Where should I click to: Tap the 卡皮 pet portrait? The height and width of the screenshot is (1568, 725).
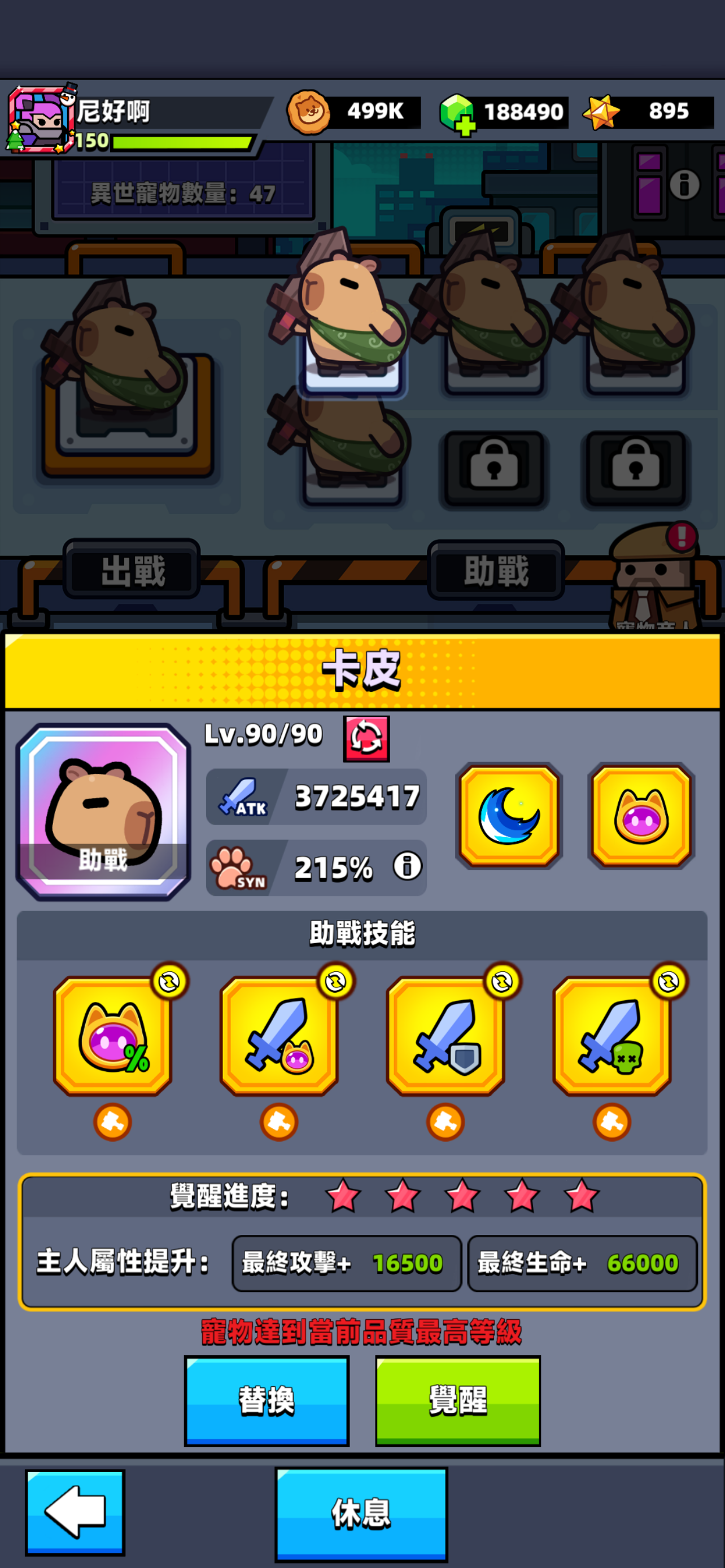point(103,812)
